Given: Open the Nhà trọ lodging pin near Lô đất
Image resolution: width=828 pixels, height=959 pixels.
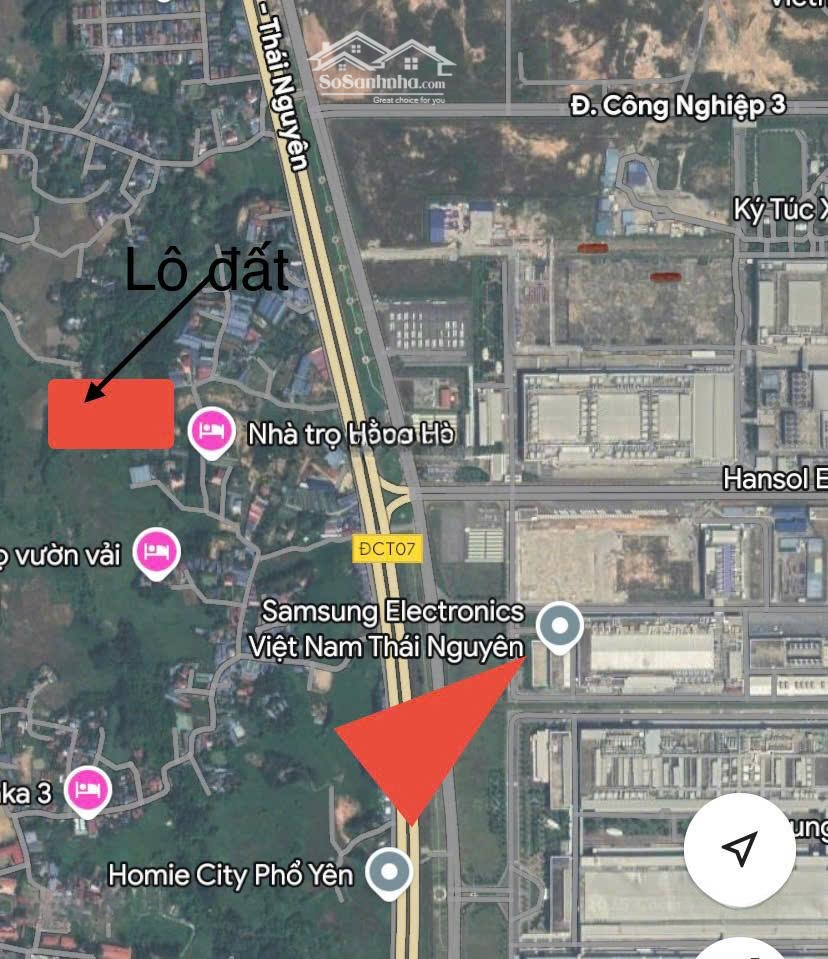Looking at the screenshot, I should point(212,432).
